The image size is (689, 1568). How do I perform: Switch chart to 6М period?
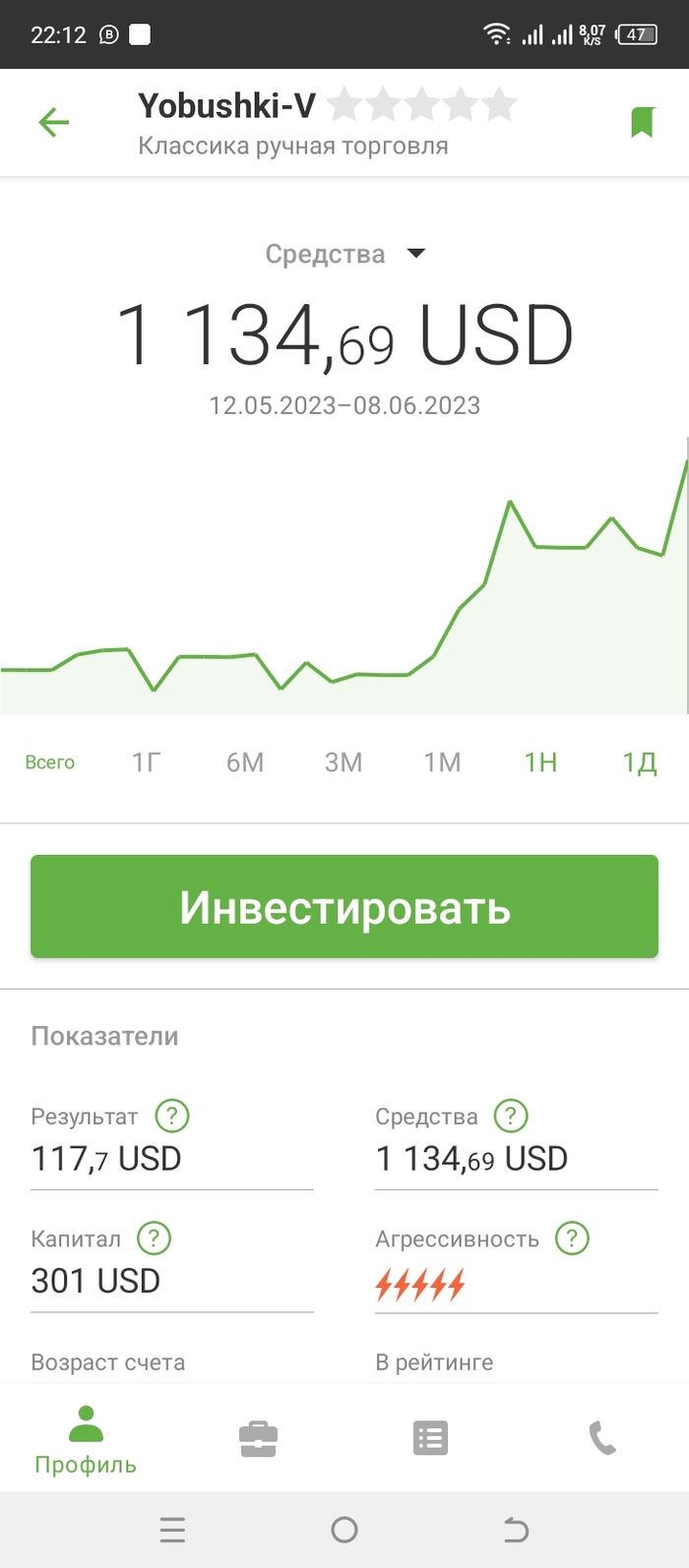tap(245, 762)
